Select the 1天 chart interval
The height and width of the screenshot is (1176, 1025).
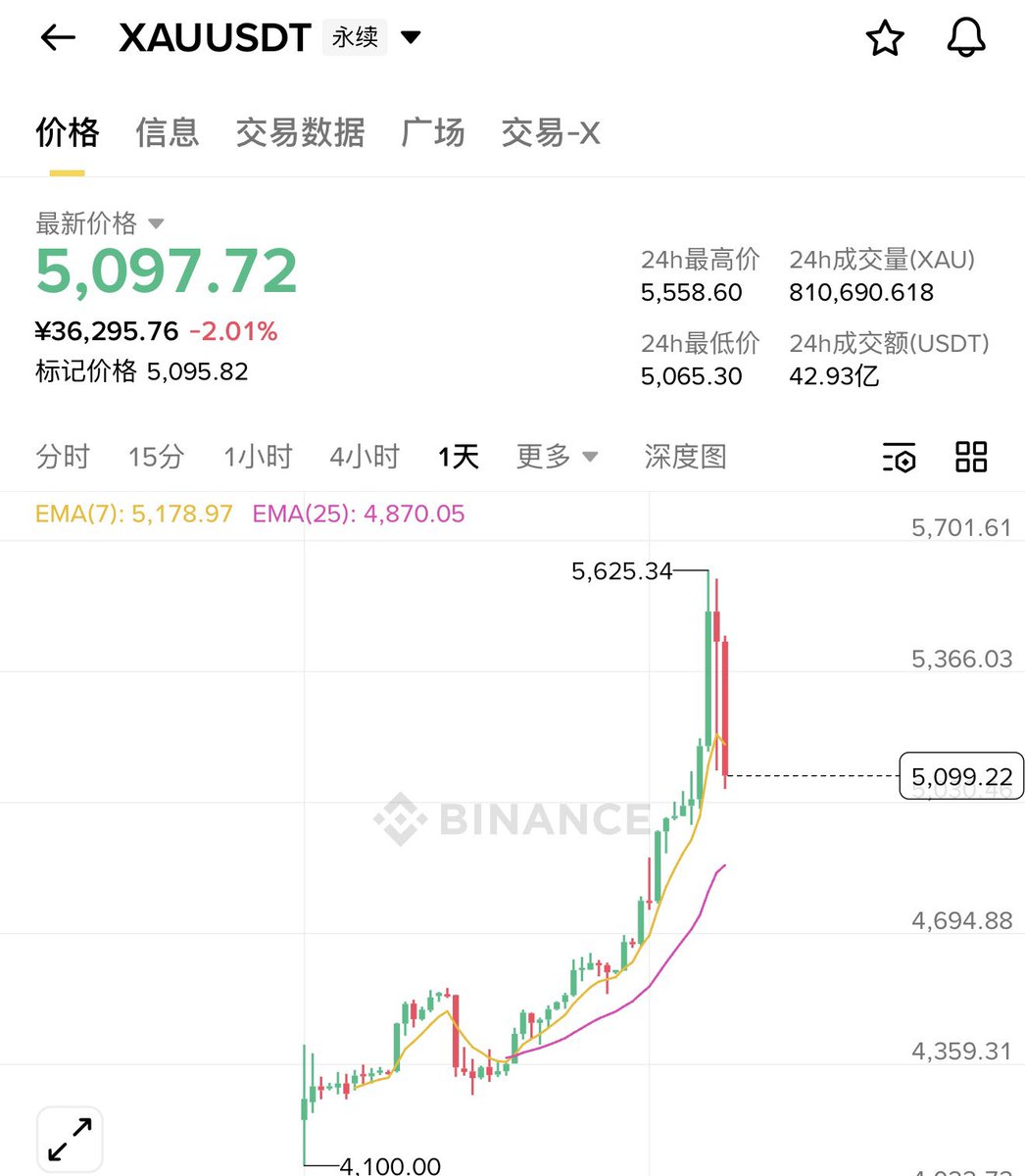[459, 457]
